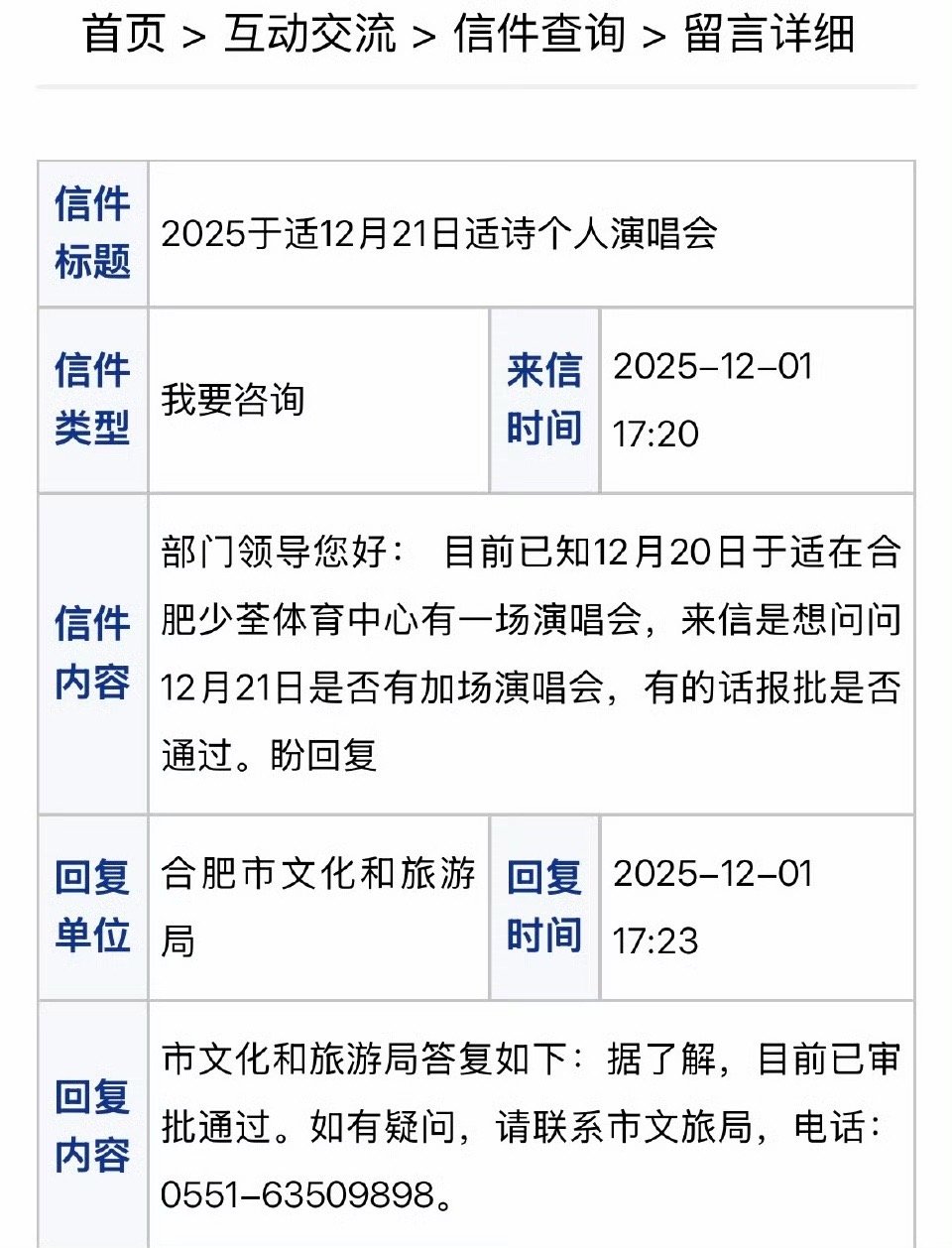Screen dimensions: 952x1248
Task: Select the 回复单位 reply unit label
Action: click(x=93, y=907)
